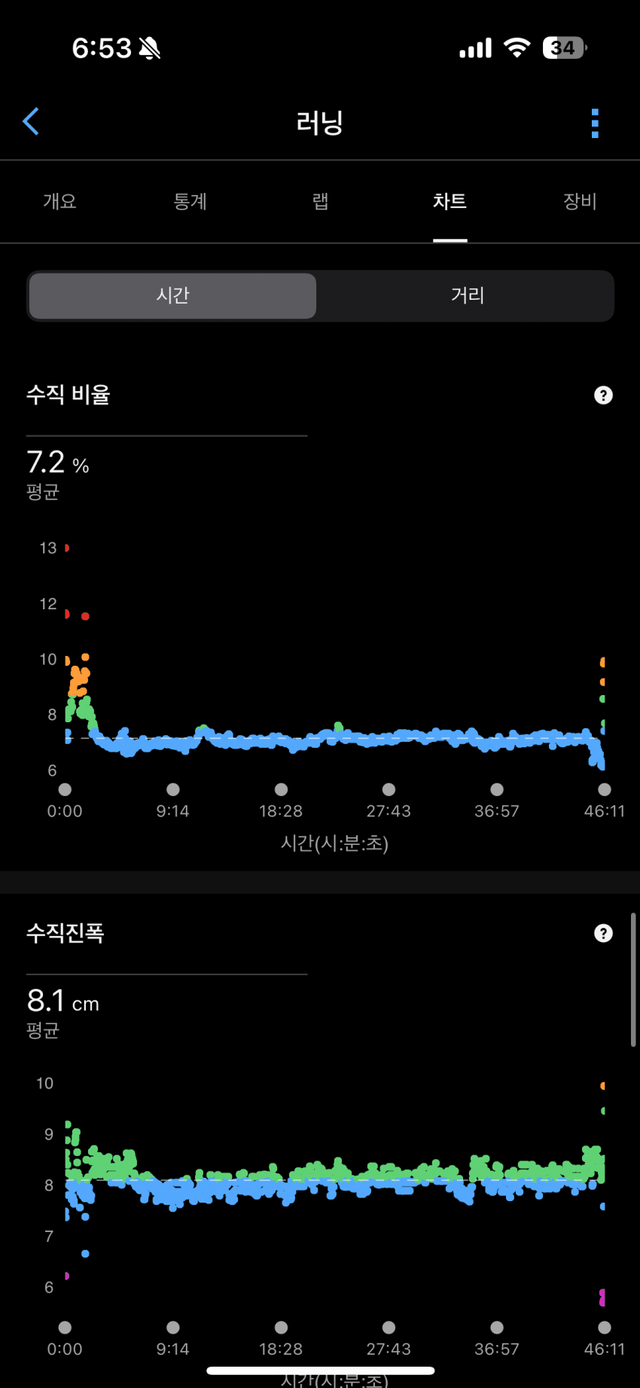Viewport: 640px width, 1388px height.
Task: Open help for 수직 비율 chart
Action: tap(603, 395)
